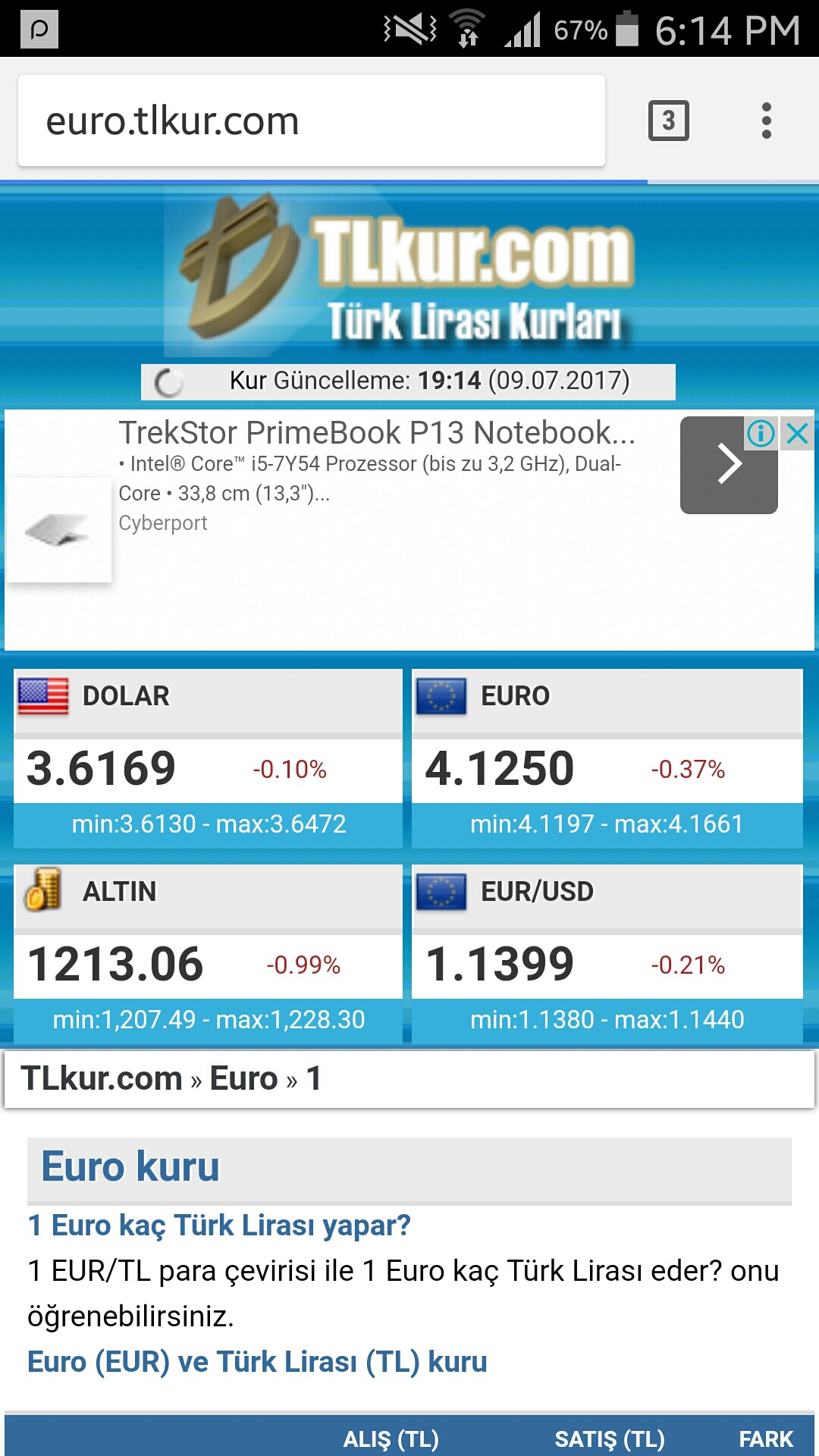The width and height of the screenshot is (819, 1456).
Task: Go to TLkur.com home via breadcrumb
Action: pos(102,1078)
